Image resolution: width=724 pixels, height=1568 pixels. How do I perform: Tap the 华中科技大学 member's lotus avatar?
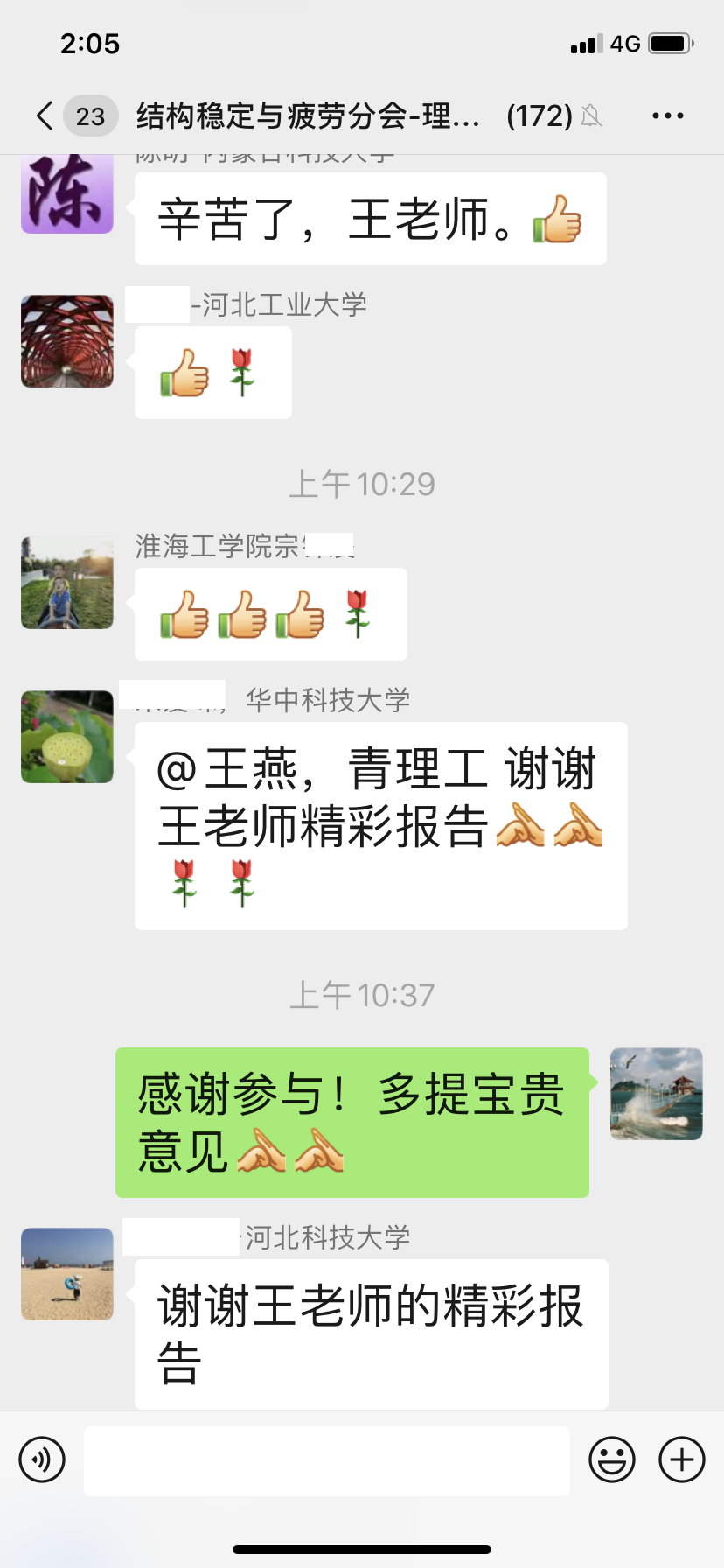coord(67,737)
